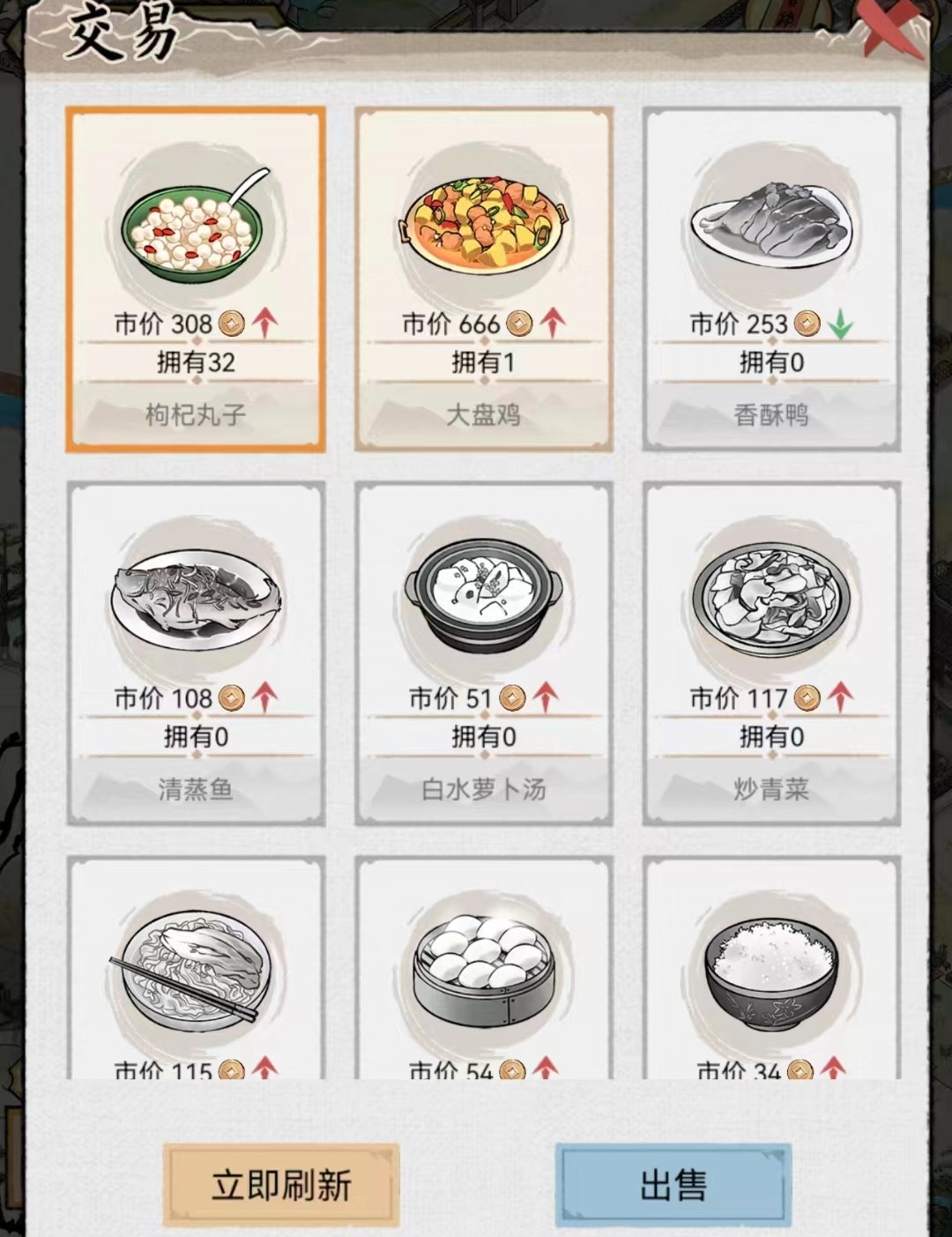Select the steamed buns priced 54

click(483, 970)
